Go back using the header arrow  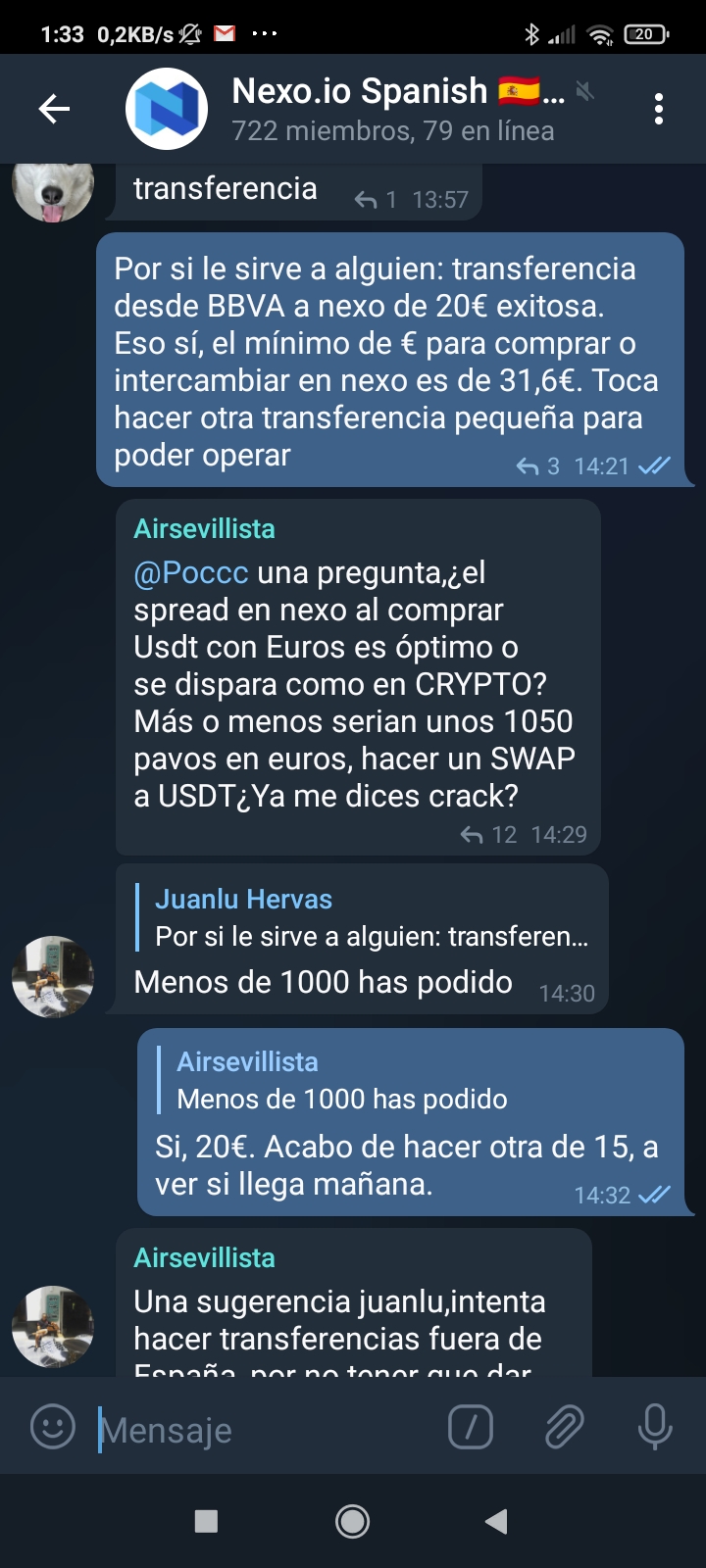[x=54, y=109]
